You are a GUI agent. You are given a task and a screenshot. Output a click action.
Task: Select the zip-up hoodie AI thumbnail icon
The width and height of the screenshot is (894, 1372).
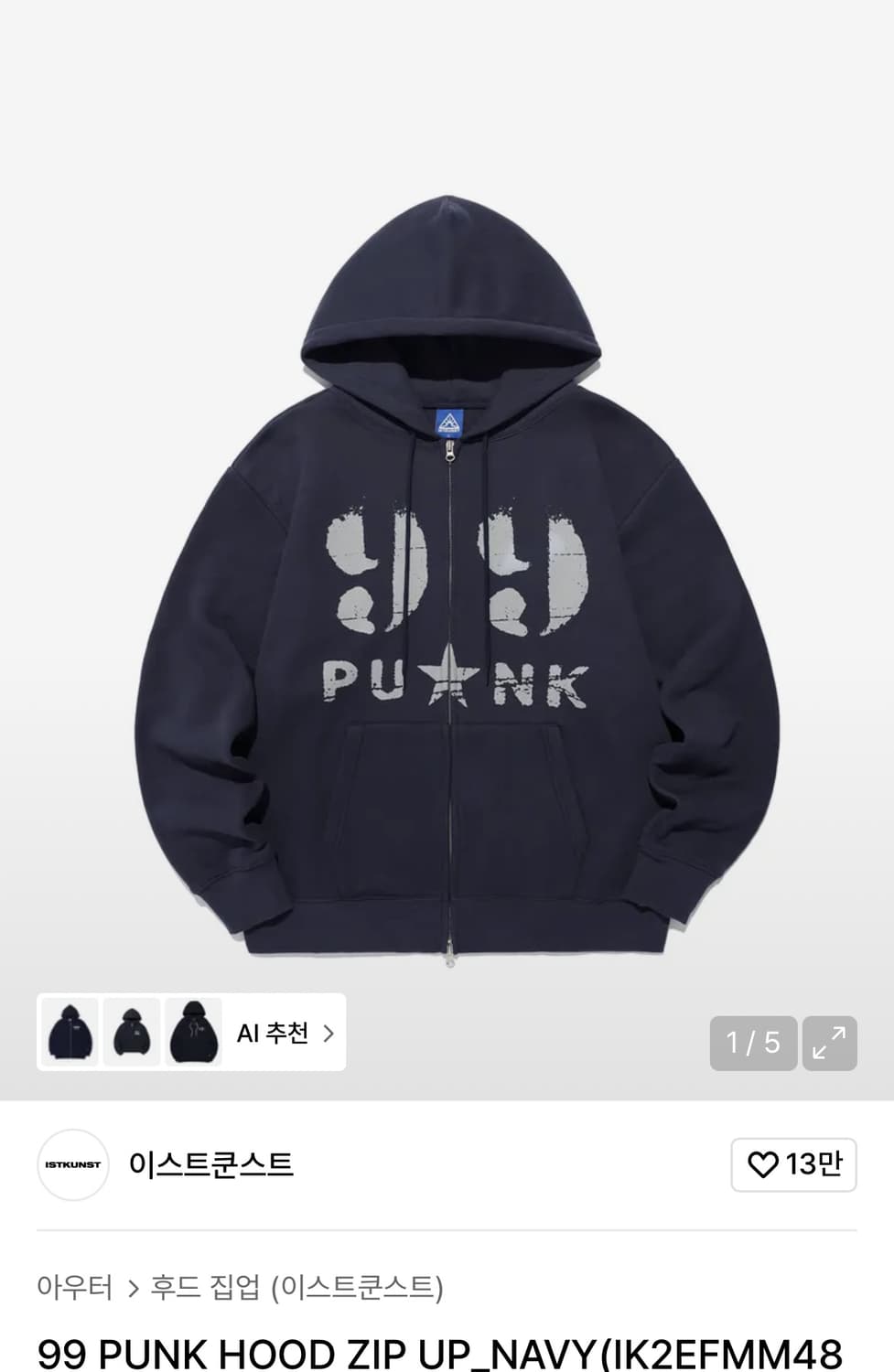(x=68, y=1033)
